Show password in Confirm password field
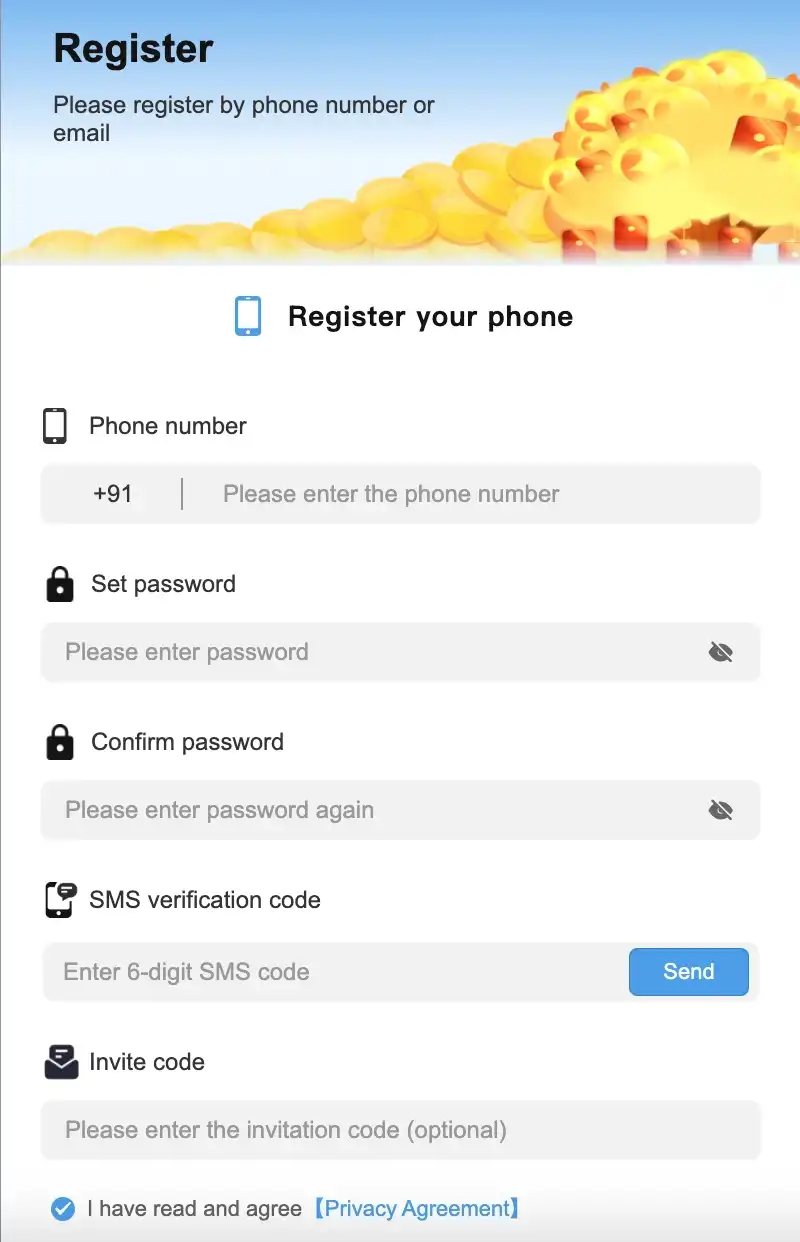800x1242 pixels. 720,810
